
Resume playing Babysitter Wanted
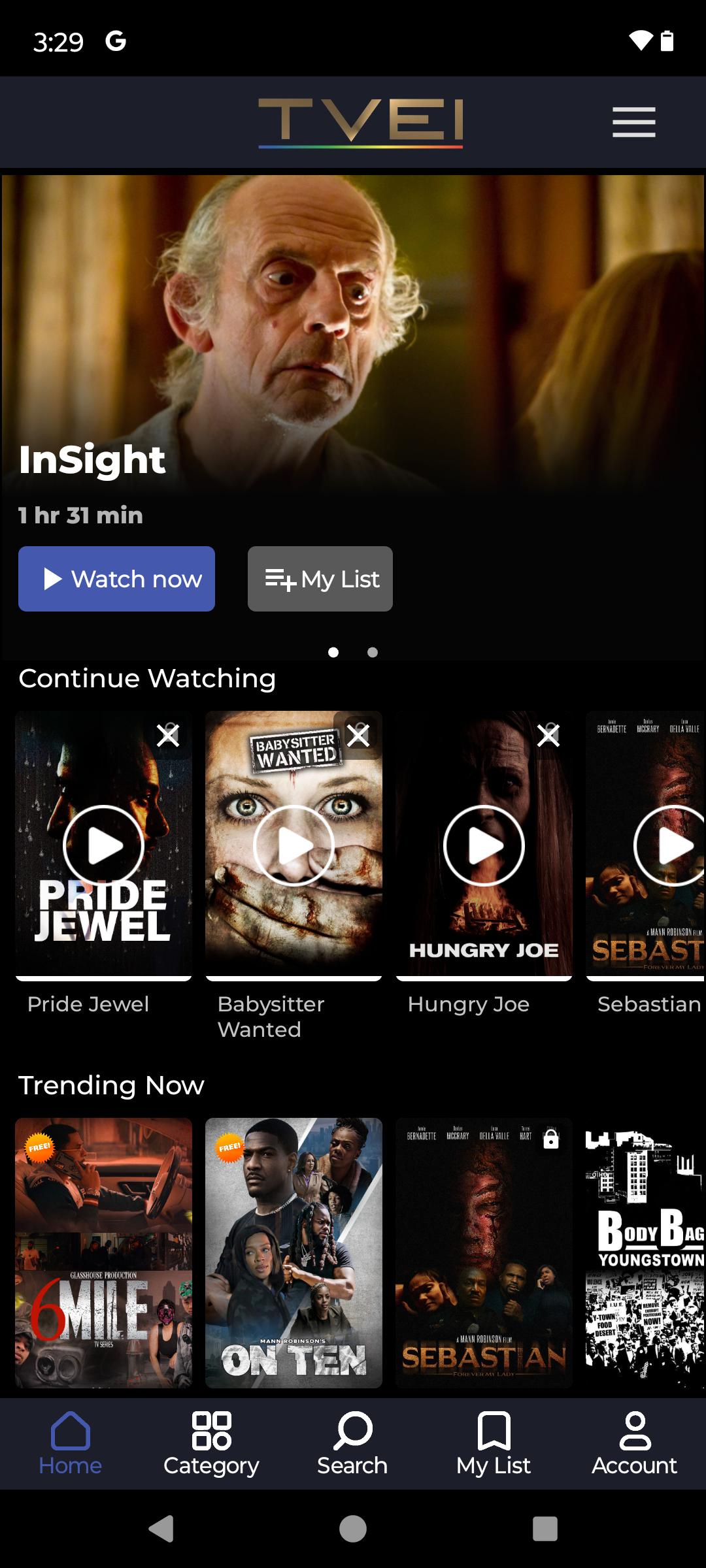[x=294, y=845]
